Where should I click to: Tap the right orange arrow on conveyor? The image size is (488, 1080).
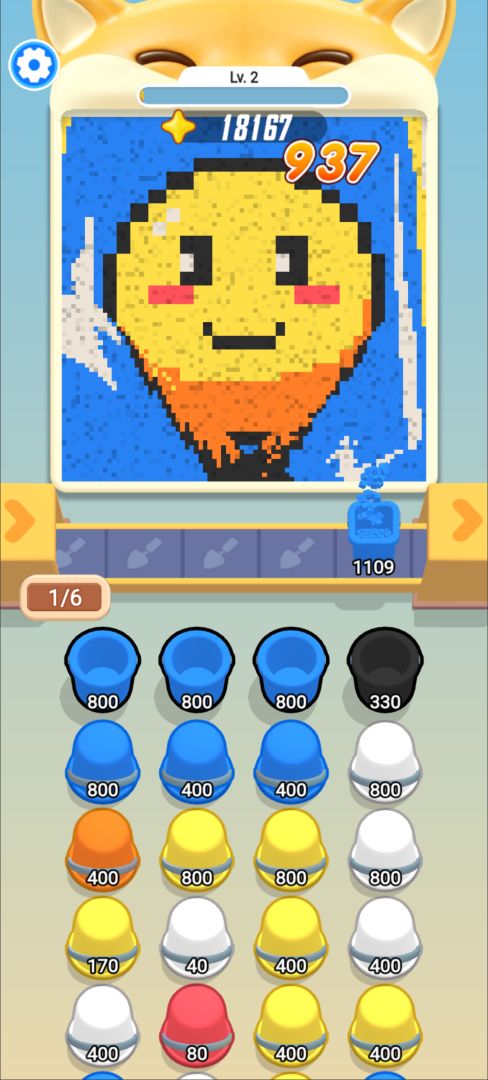tap(468, 520)
